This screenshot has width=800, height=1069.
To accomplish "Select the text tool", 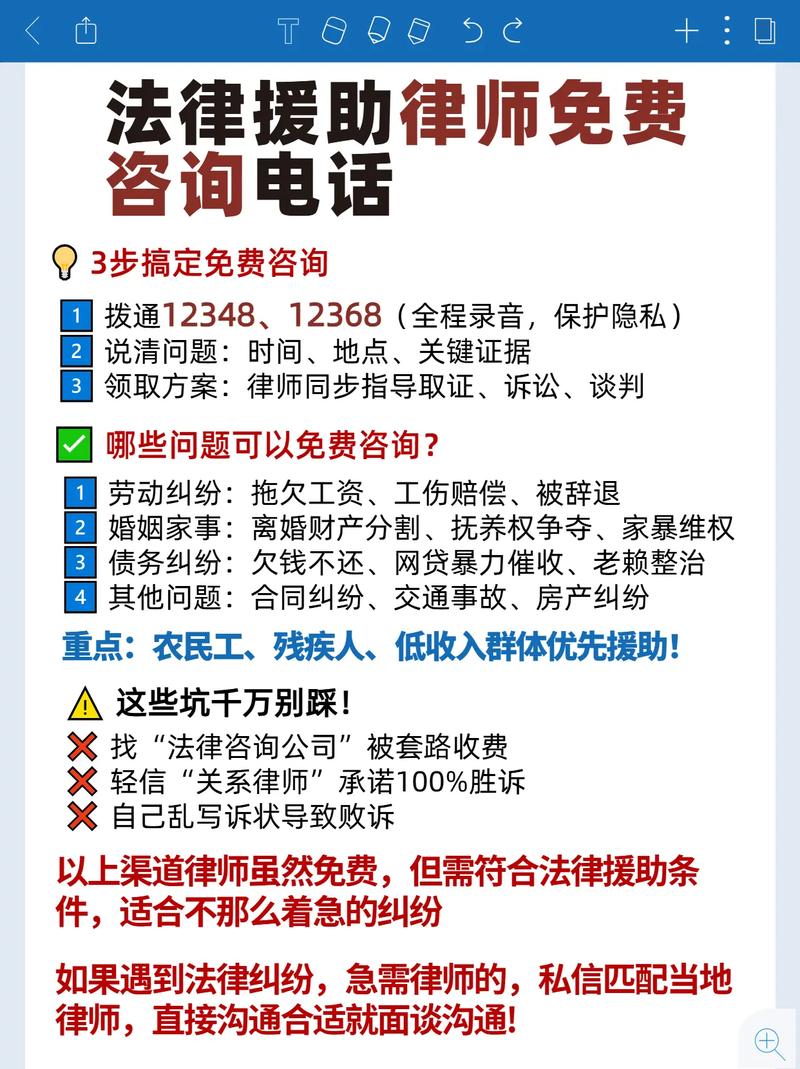I will click(288, 31).
